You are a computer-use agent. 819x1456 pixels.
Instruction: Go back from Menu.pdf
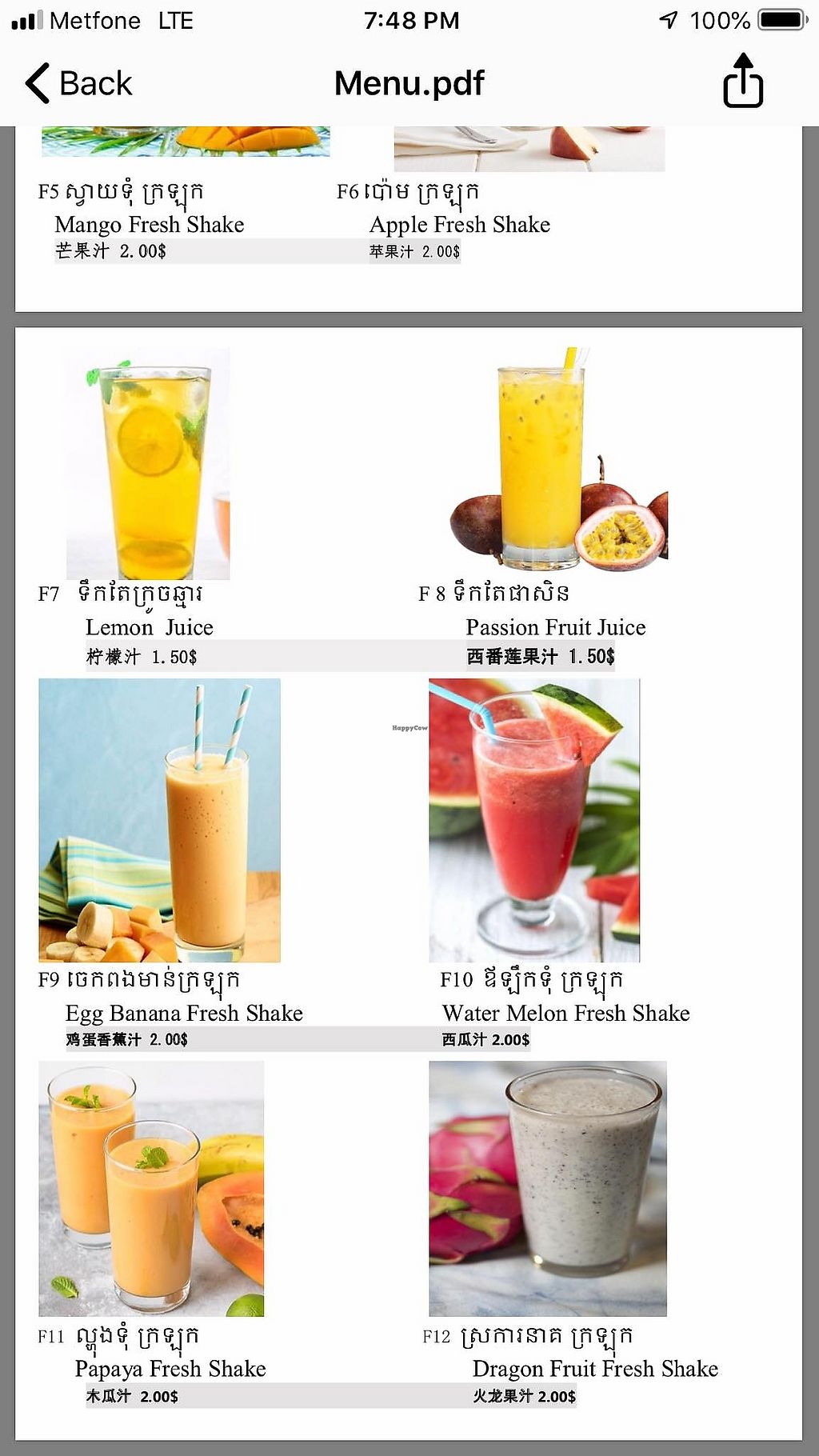[78, 83]
